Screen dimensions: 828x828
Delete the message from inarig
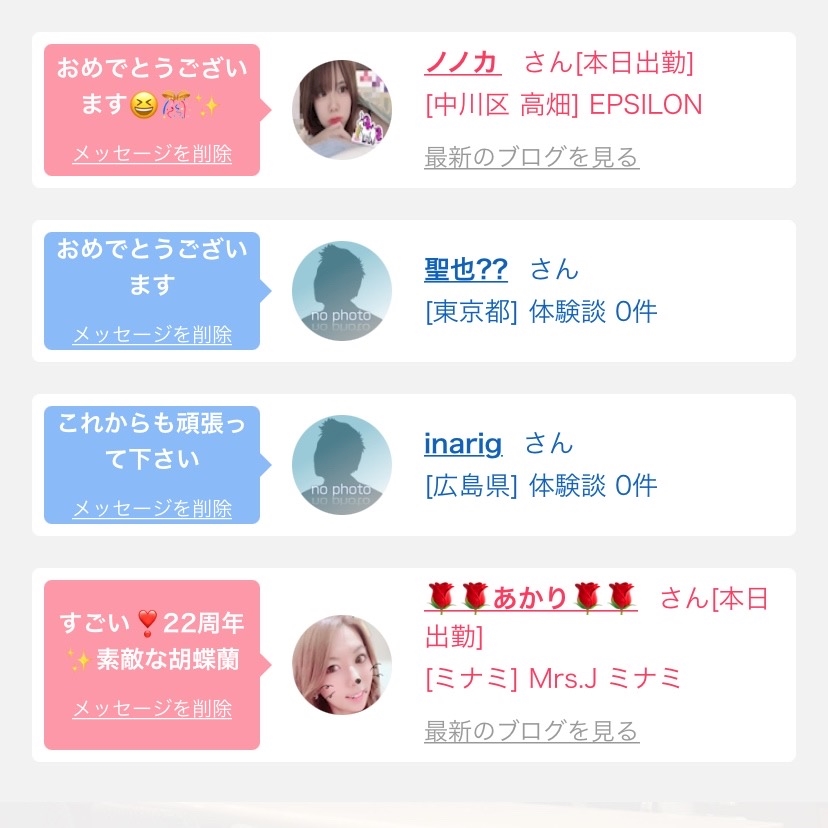152,509
